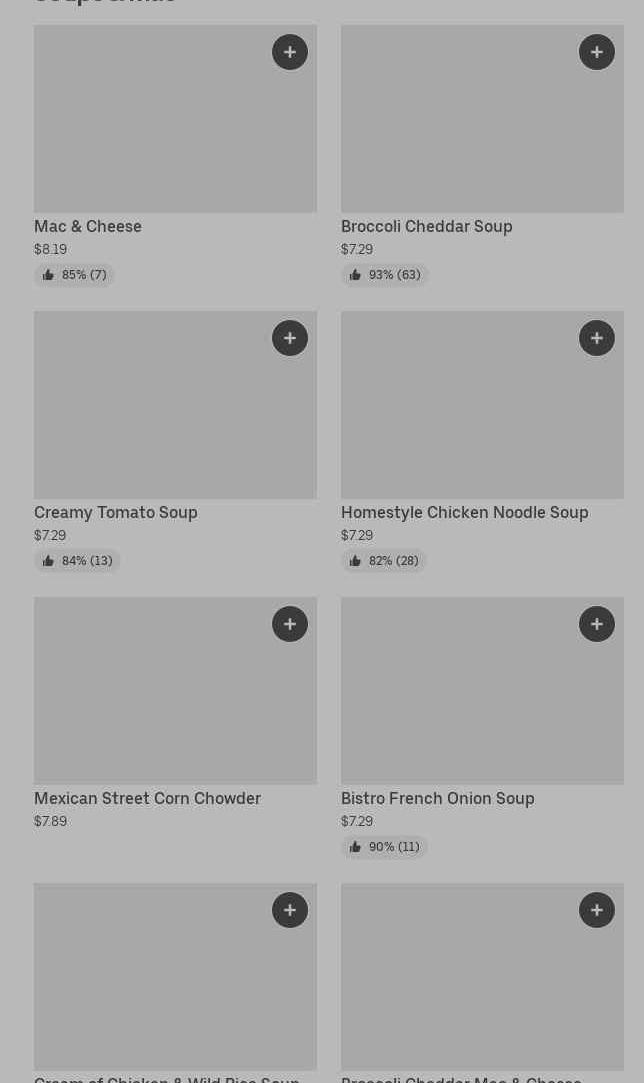Add Creamy Tomato Soup to the cart
Screen dimensions: 644x1083
click(290, 338)
